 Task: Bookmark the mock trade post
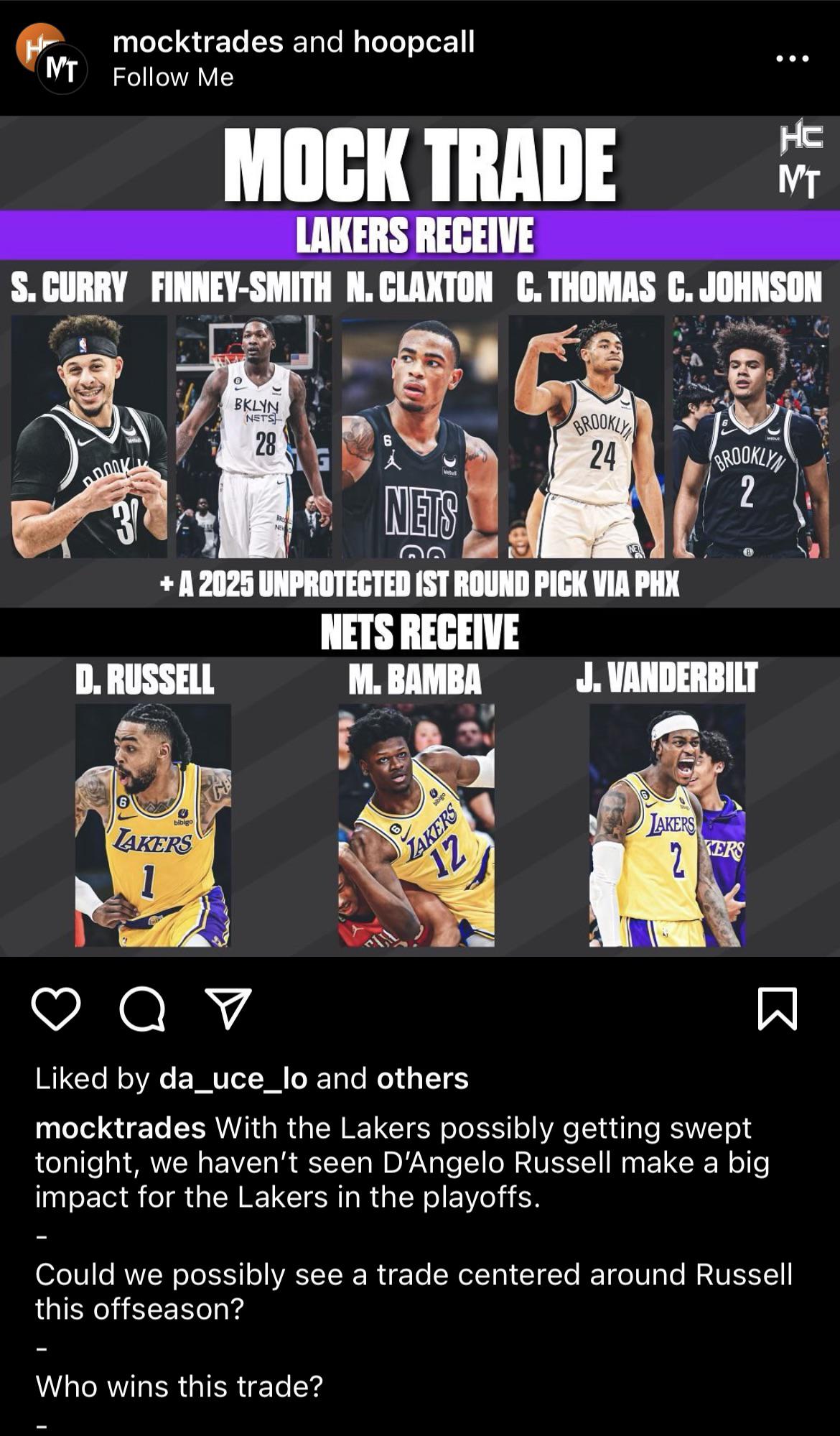(x=778, y=1009)
